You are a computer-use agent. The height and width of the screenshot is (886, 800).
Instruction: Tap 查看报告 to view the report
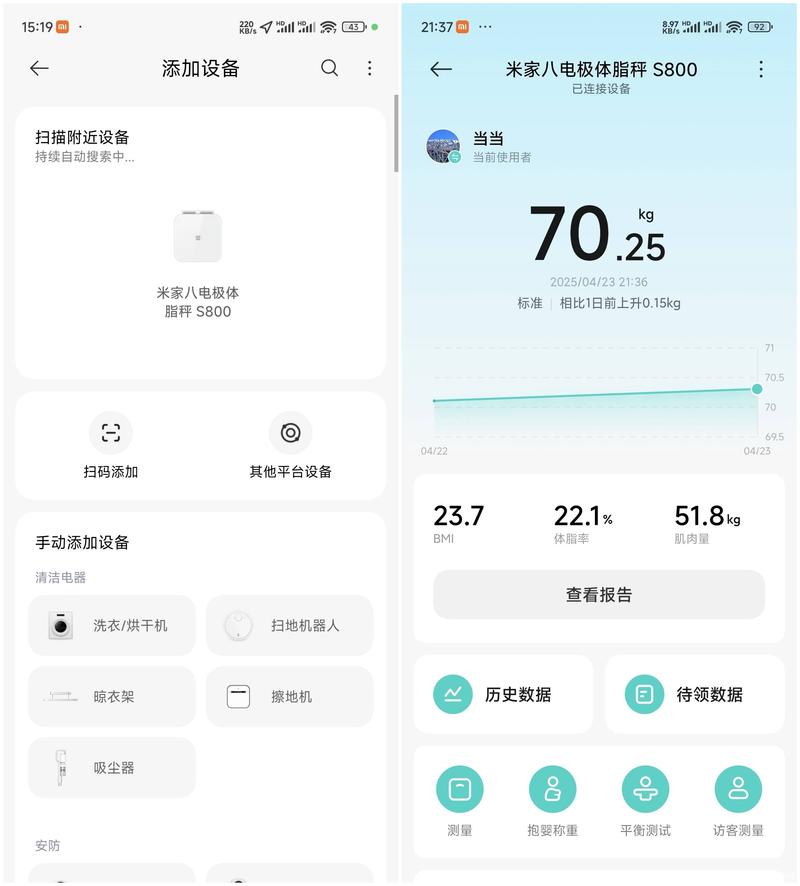click(598, 595)
